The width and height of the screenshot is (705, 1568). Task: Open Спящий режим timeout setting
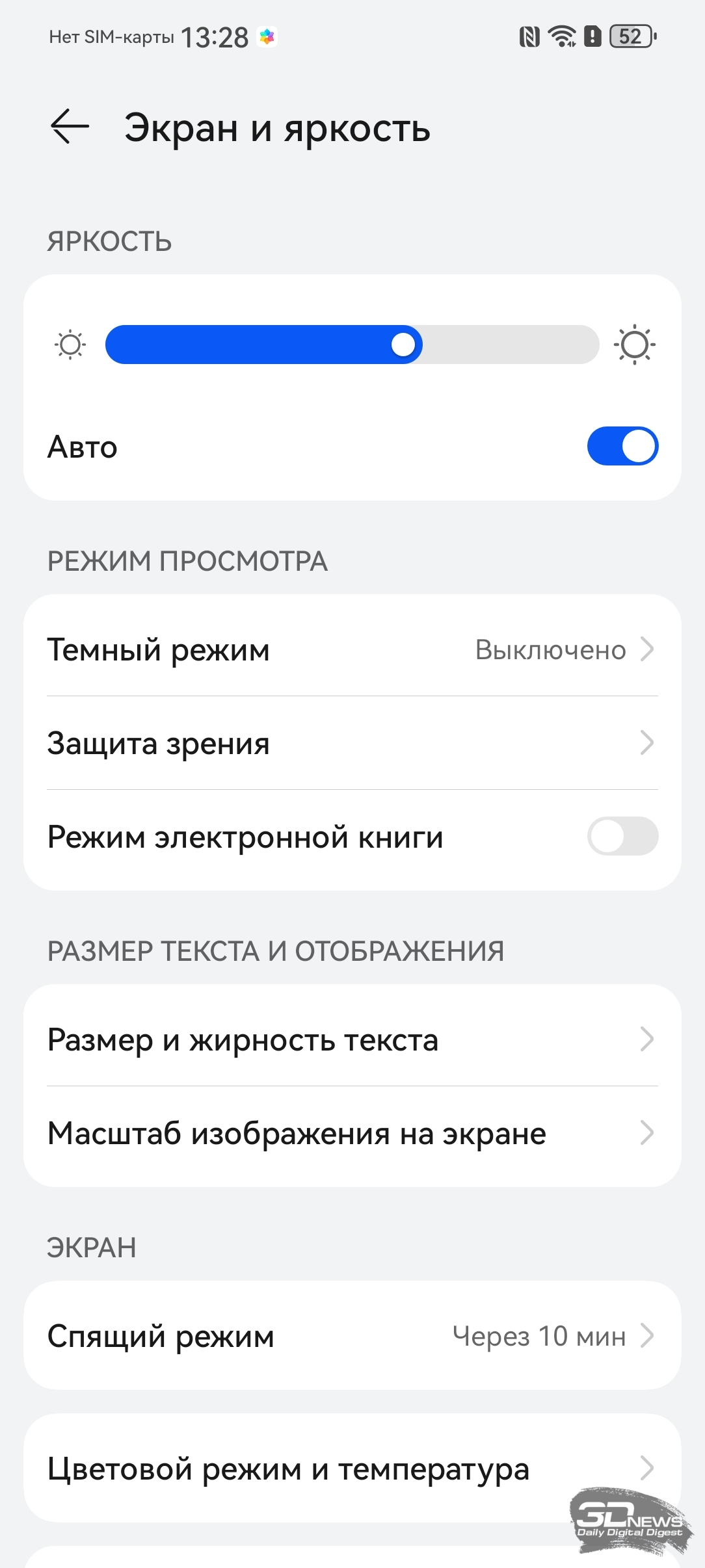[x=351, y=1336]
